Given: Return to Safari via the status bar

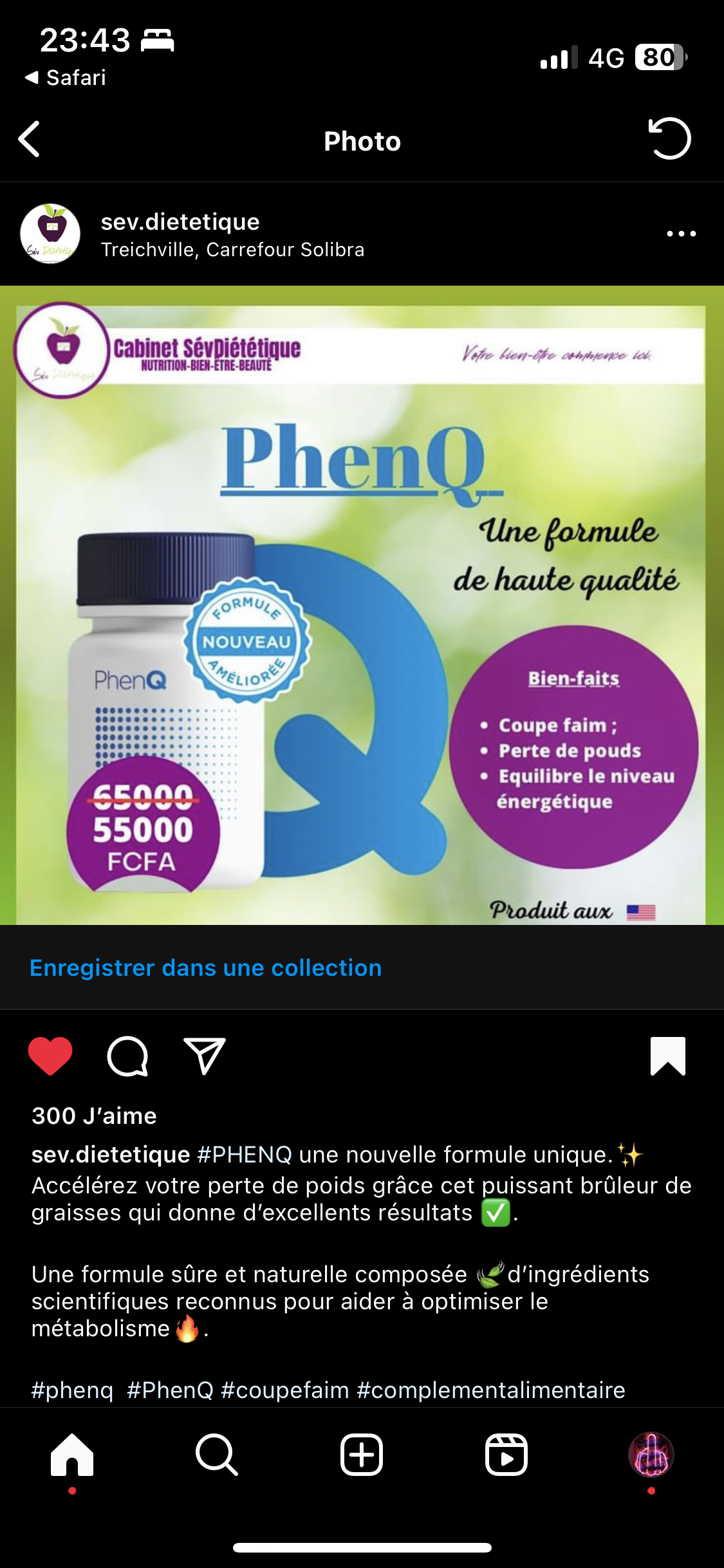Looking at the screenshot, I should point(66,78).
